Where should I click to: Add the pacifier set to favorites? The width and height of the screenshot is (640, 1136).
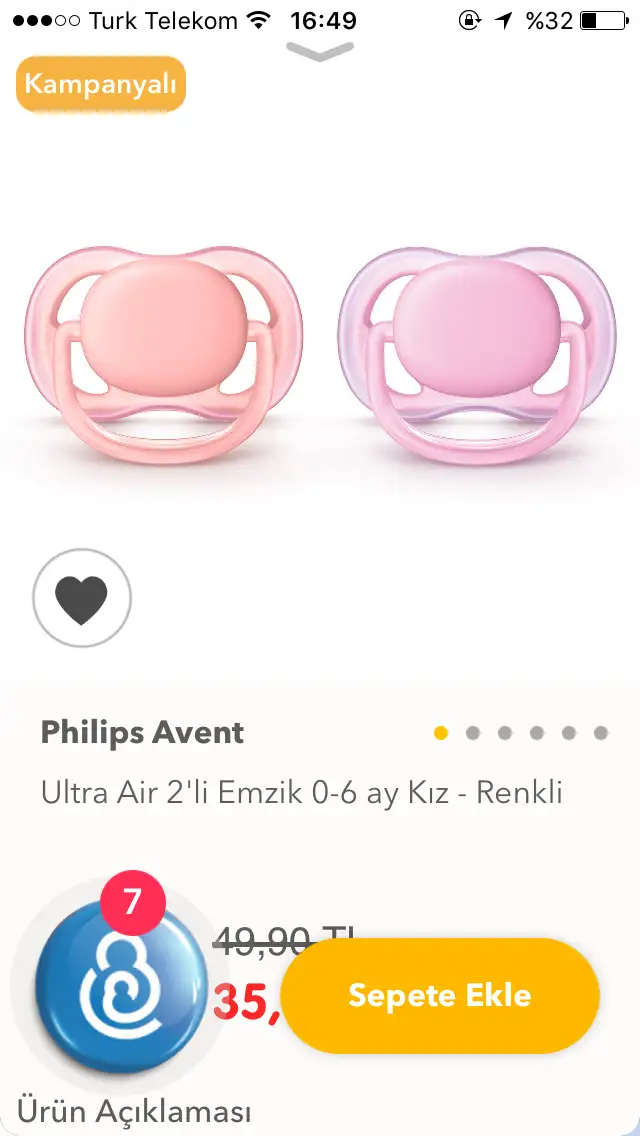(x=82, y=598)
